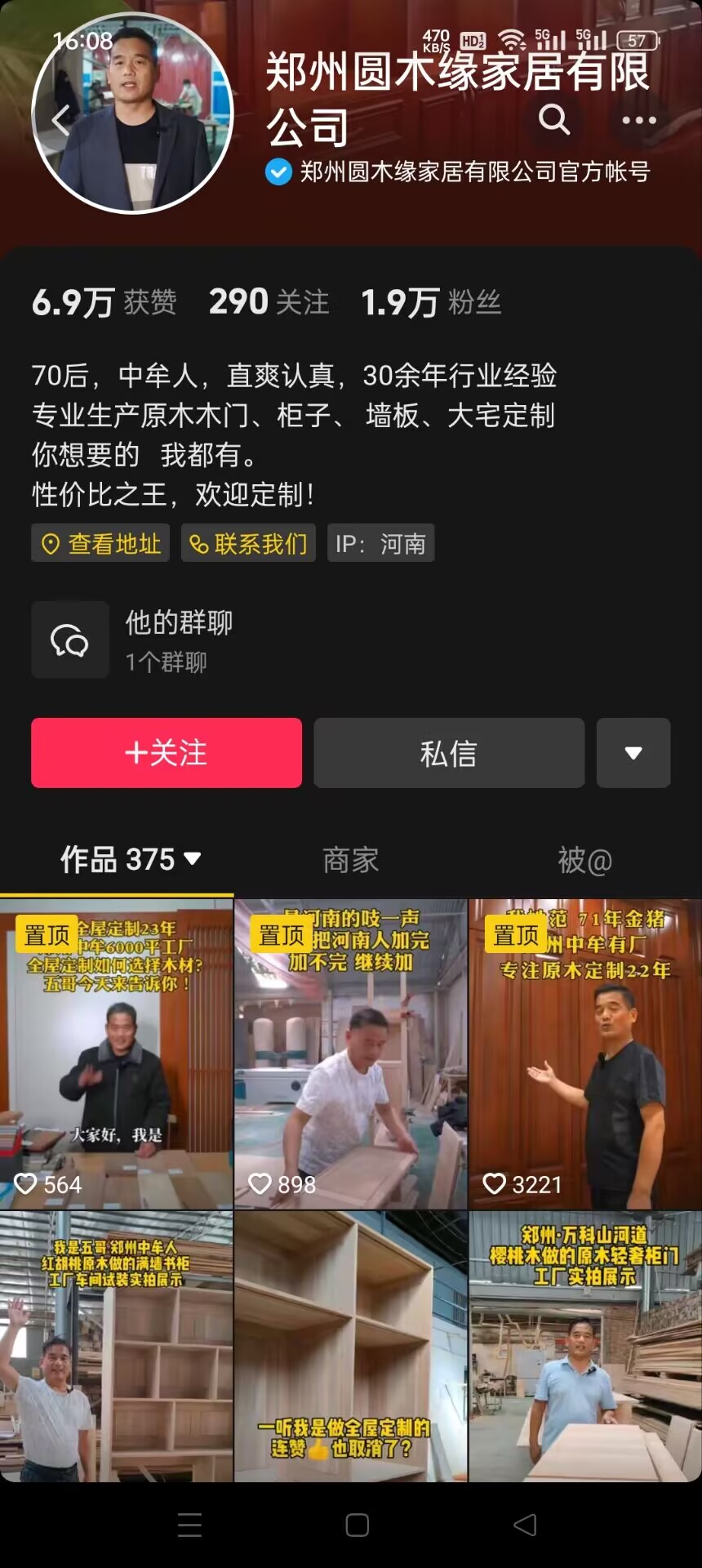Open the three-dot overflow menu
Image resolution: width=702 pixels, height=1568 pixels.
click(638, 120)
